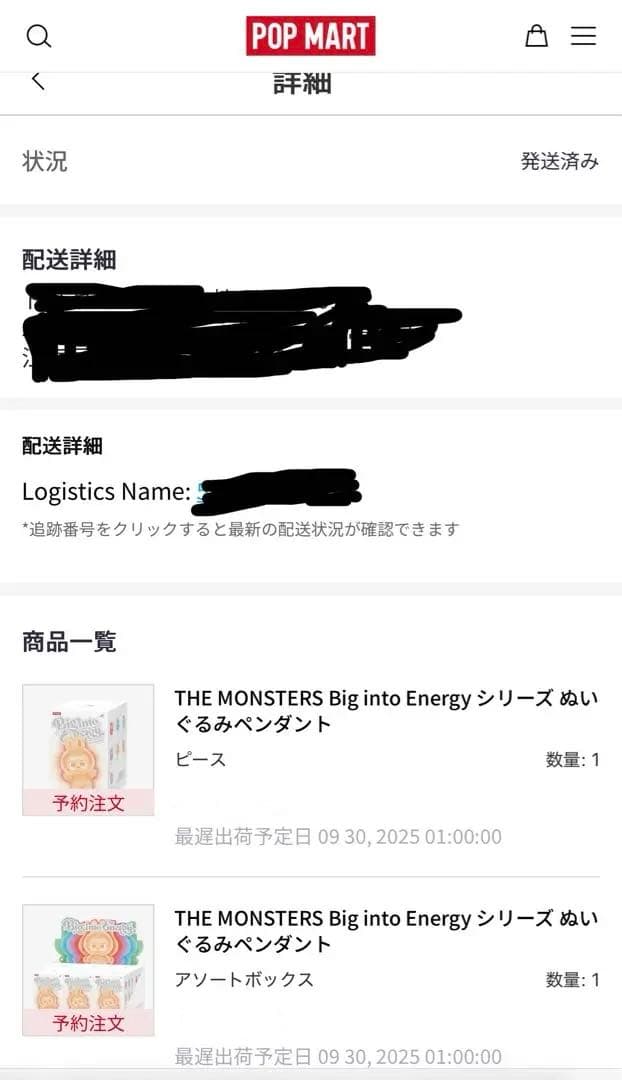622x1080 pixels.
Task: Go to the POP MART home page
Action: coord(310,37)
